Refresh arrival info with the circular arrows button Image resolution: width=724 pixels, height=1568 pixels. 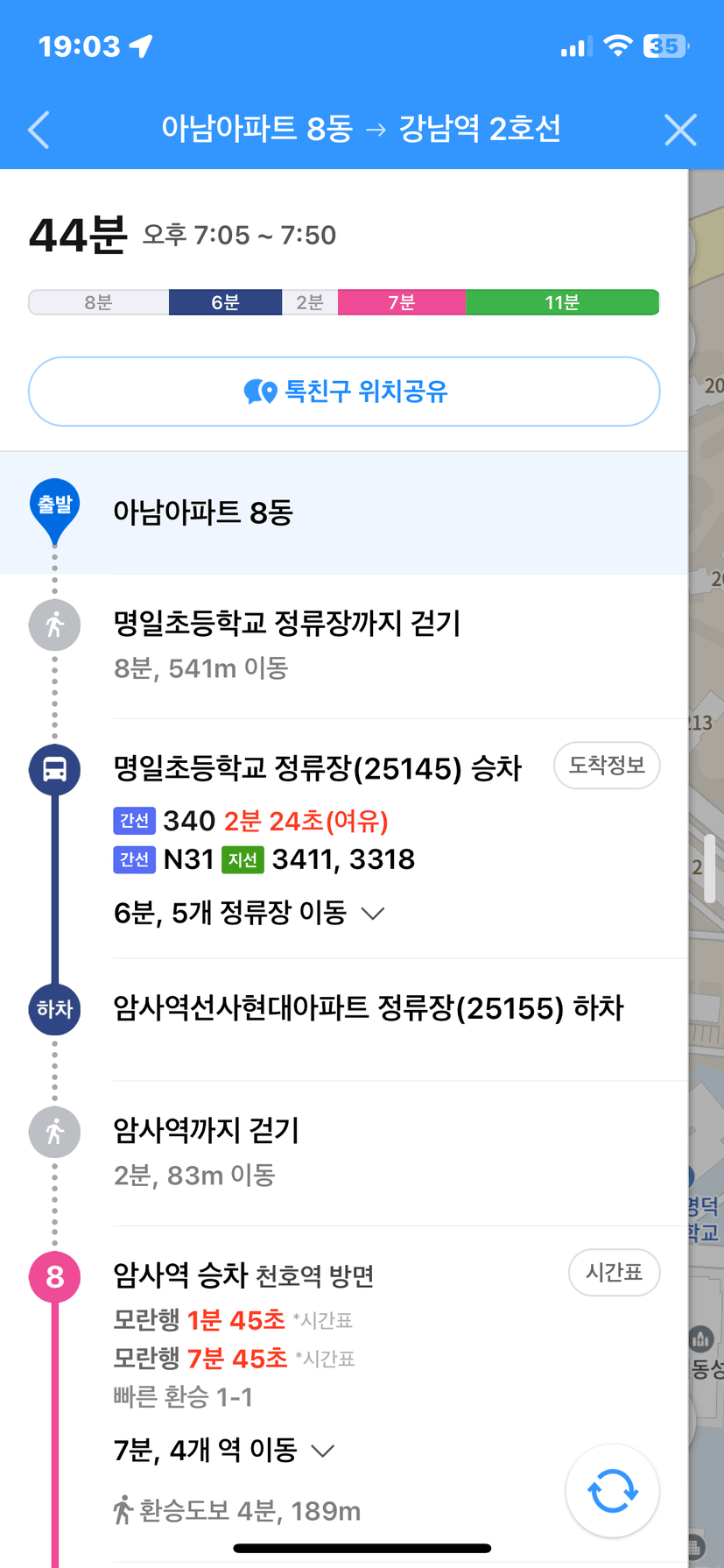612,1491
